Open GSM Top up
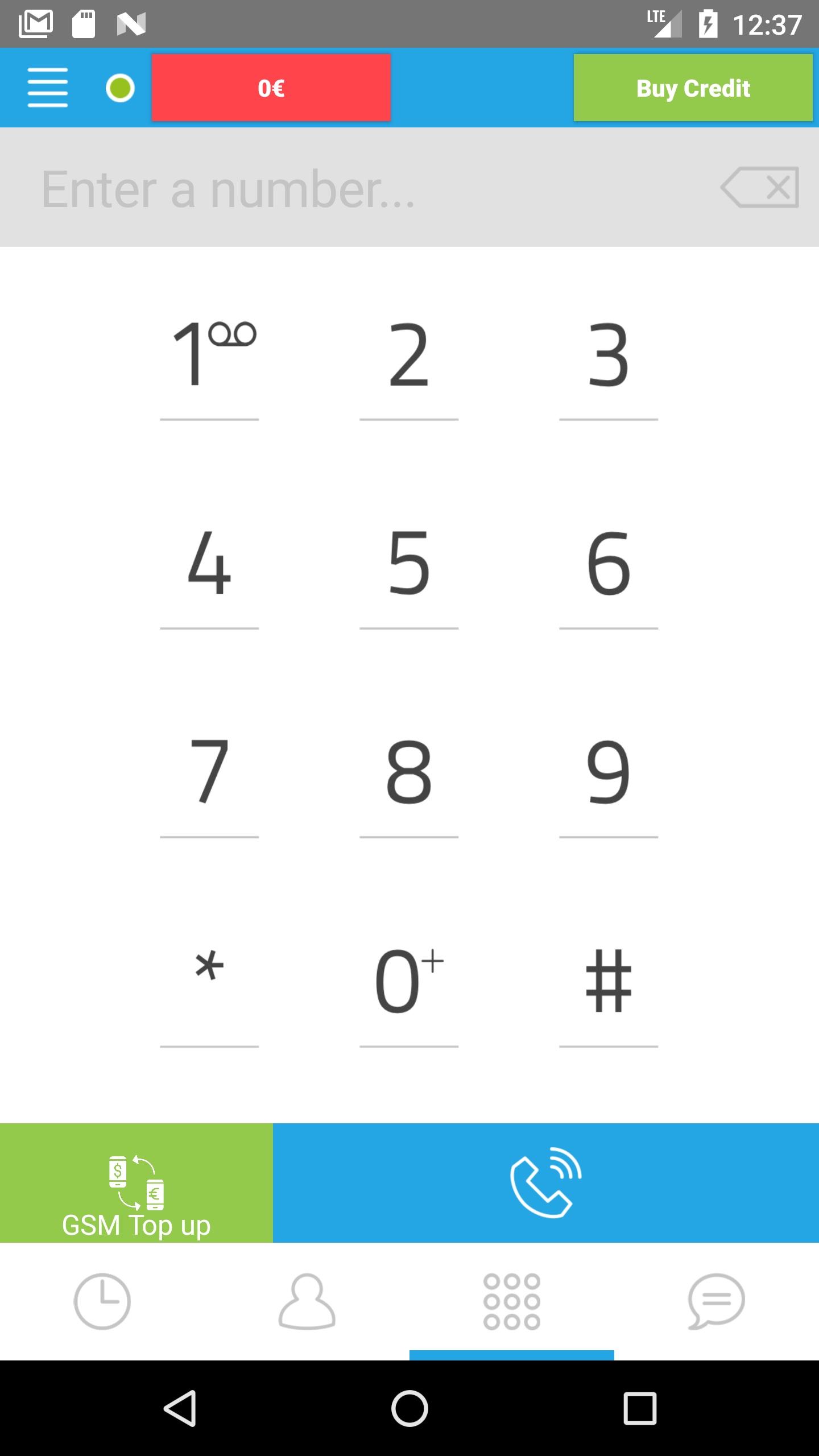Screen dimensions: 819x1456 pos(136,1182)
